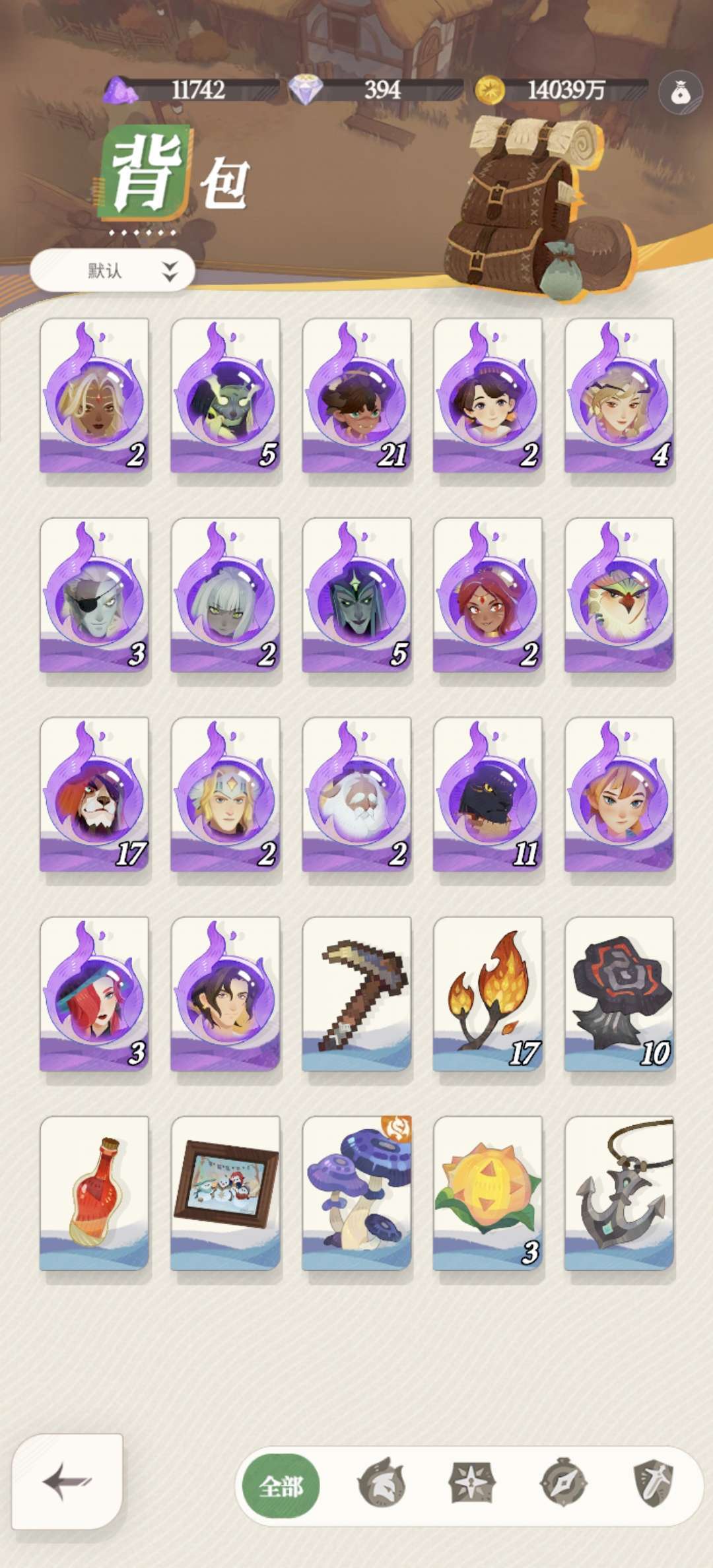
Task: Select the black panther soul orb with 11
Action: pyautogui.click(x=488, y=794)
